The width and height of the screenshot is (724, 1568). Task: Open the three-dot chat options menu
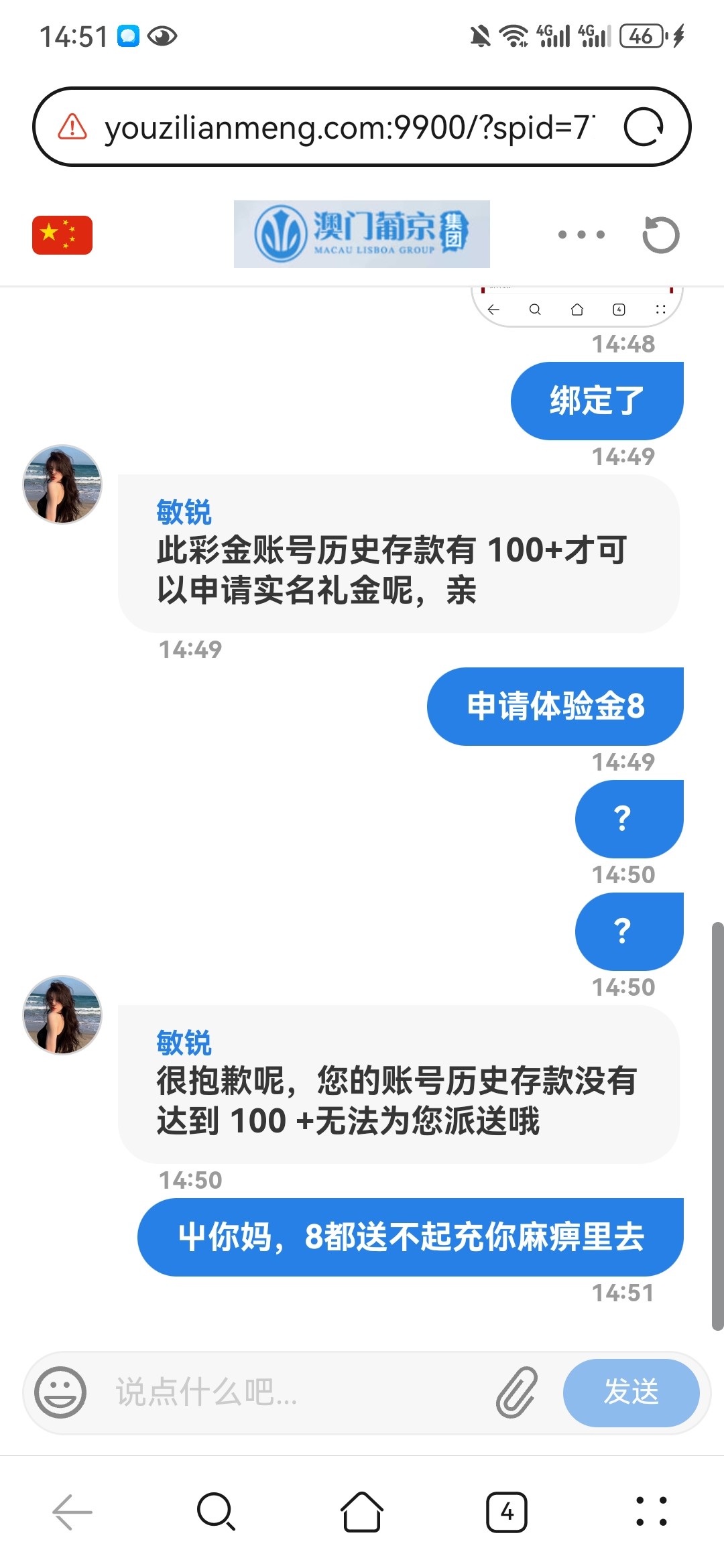click(581, 235)
